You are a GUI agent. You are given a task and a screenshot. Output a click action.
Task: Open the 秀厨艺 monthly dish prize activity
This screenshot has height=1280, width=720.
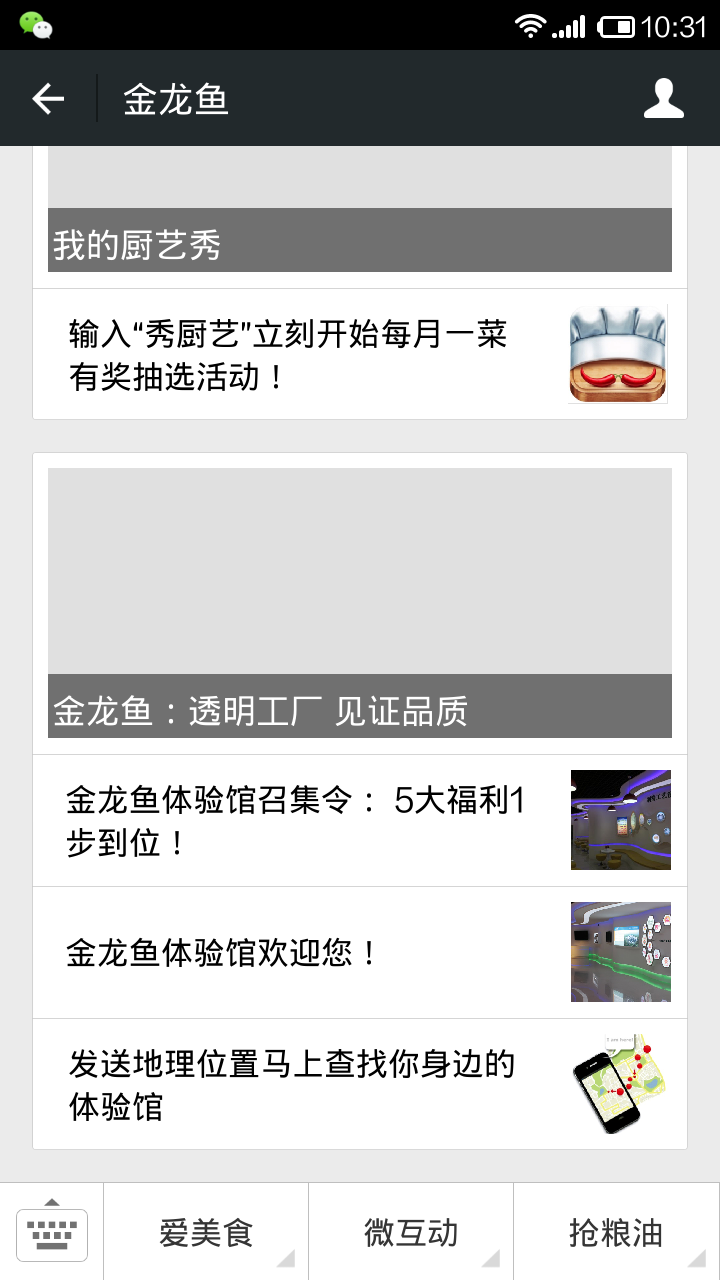(360, 354)
